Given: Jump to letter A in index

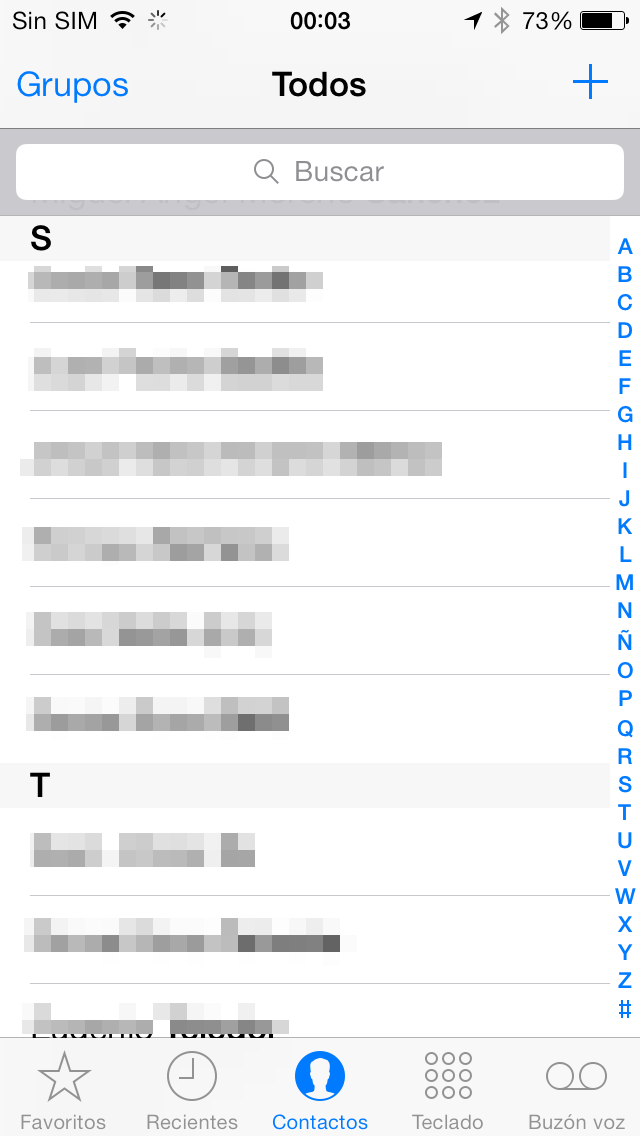Looking at the screenshot, I should tap(625, 247).
